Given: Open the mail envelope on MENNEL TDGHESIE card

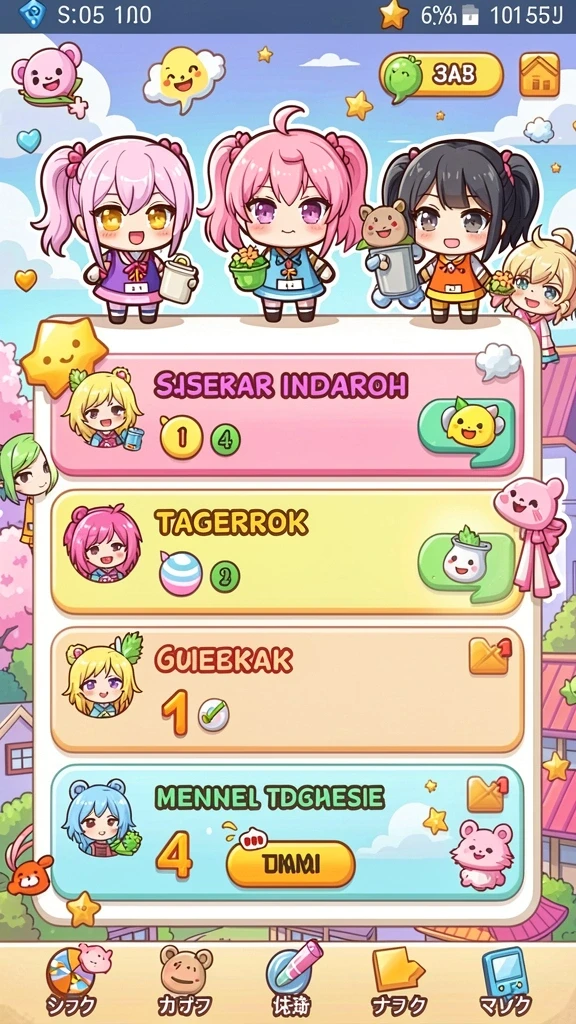Looking at the screenshot, I should [x=488, y=794].
